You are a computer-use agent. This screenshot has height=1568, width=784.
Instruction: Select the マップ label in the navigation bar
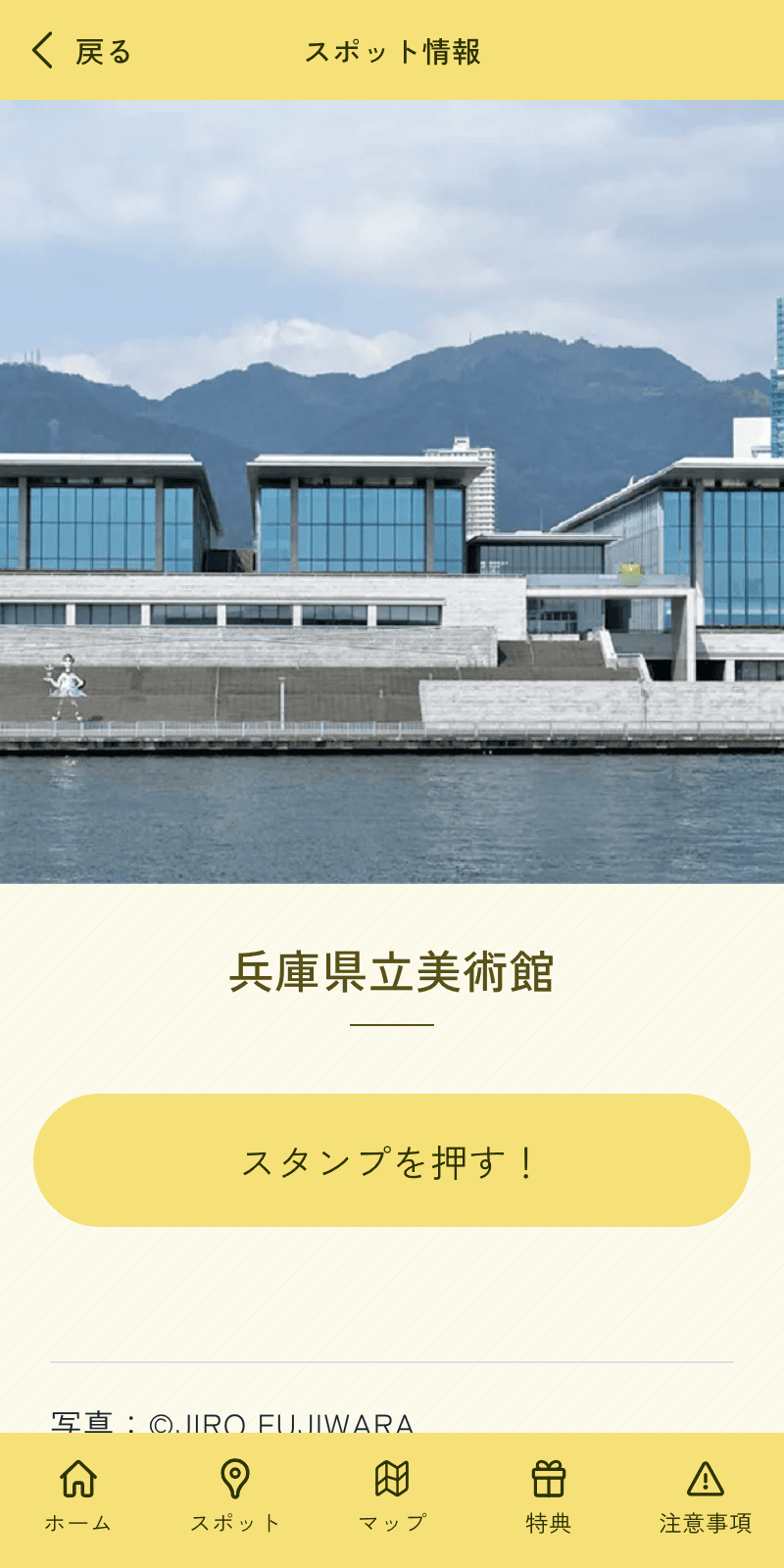pyautogui.click(x=390, y=1524)
